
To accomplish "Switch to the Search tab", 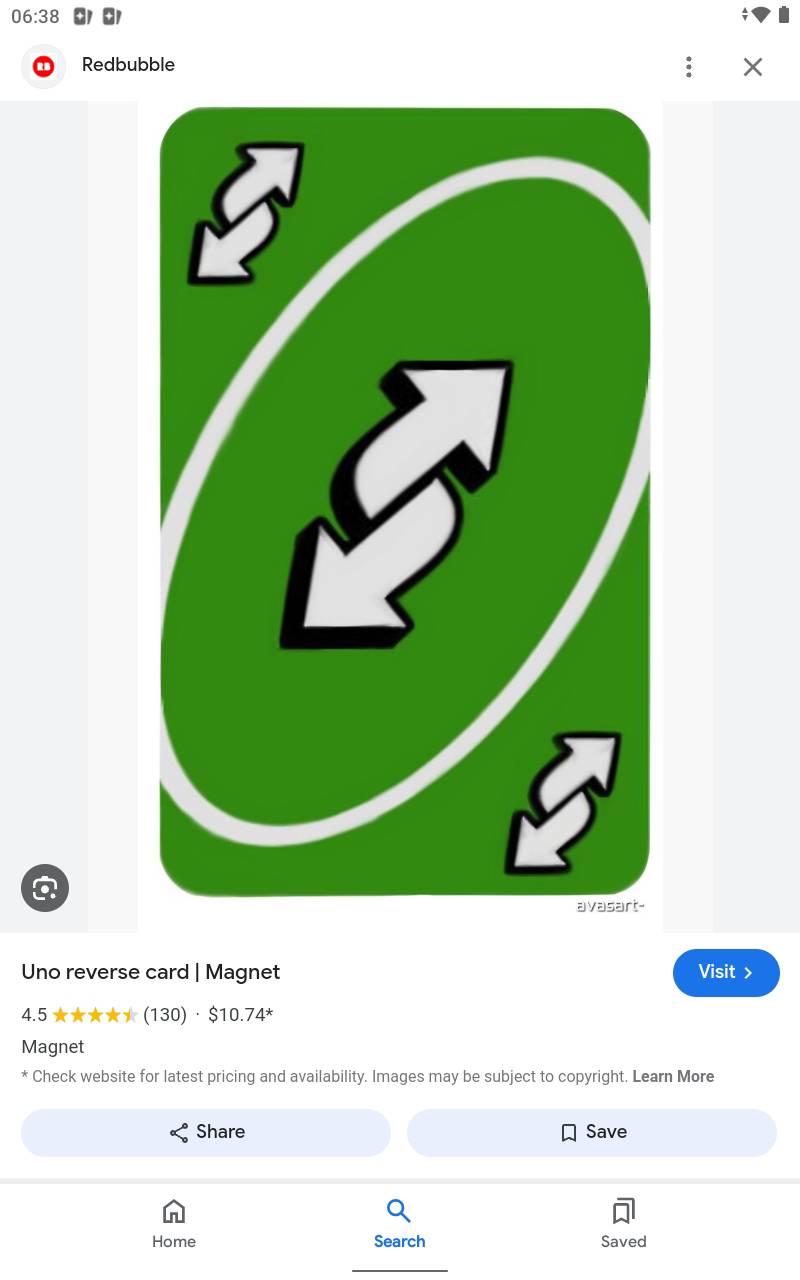I will (x=399, y=1224).
